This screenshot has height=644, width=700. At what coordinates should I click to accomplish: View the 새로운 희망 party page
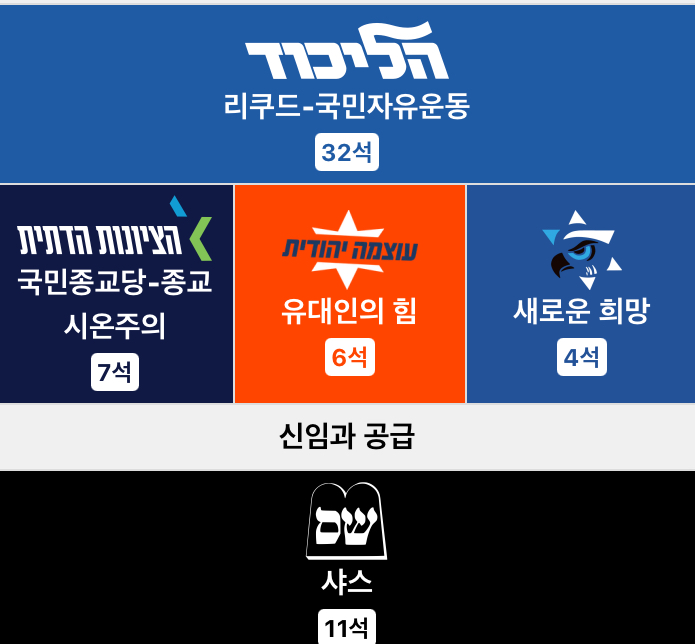[581, 312]
